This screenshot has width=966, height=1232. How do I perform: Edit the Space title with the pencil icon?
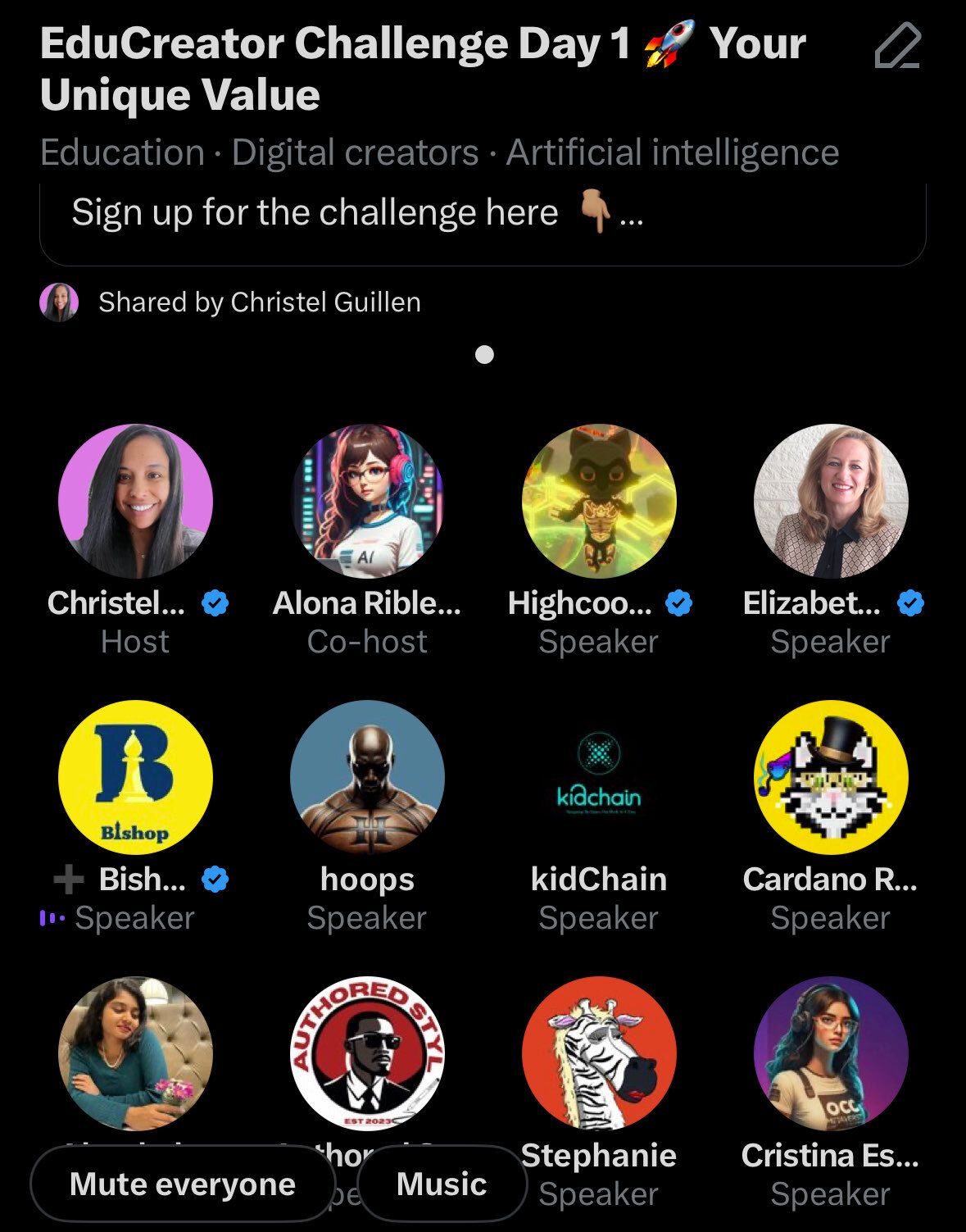click(x=897, y=47)
